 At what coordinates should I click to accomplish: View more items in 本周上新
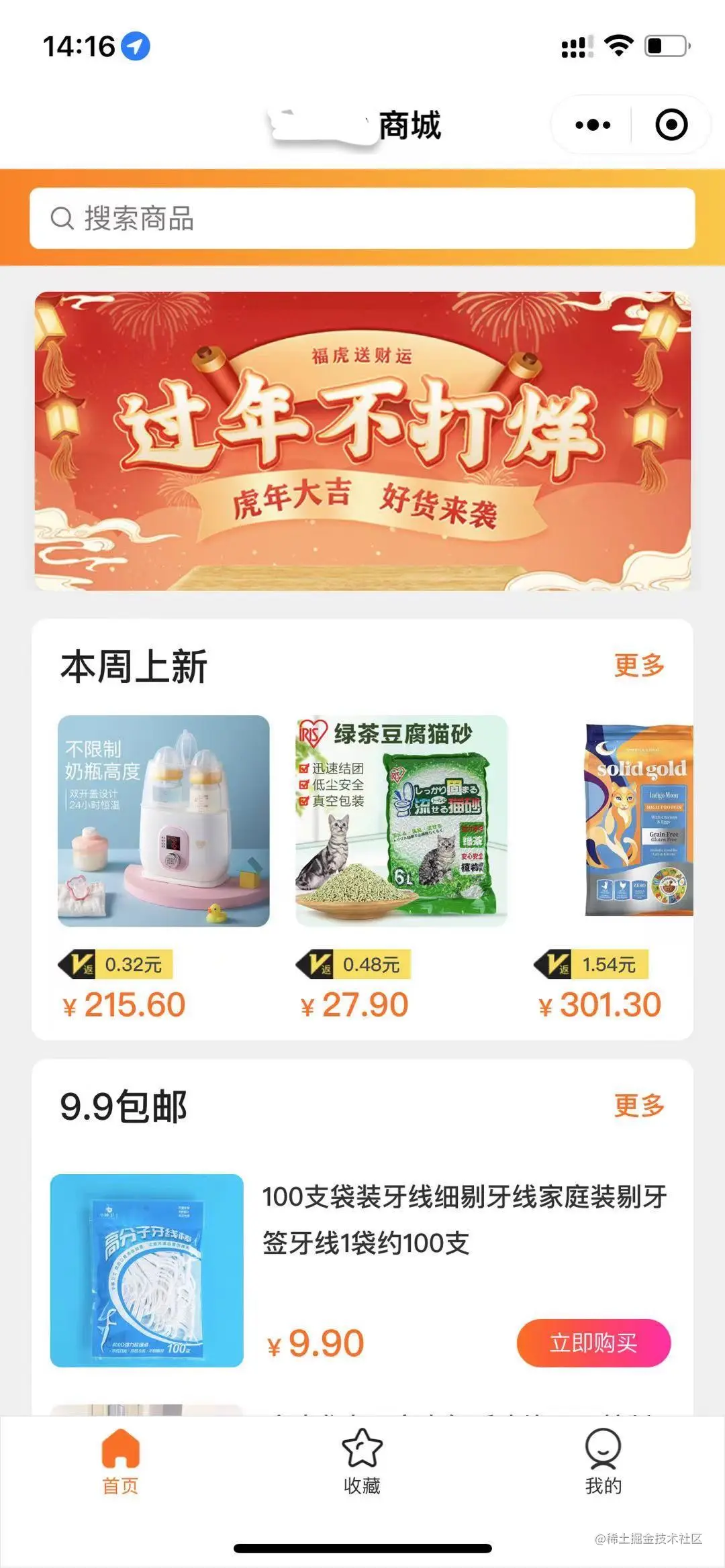coord(638,666)
